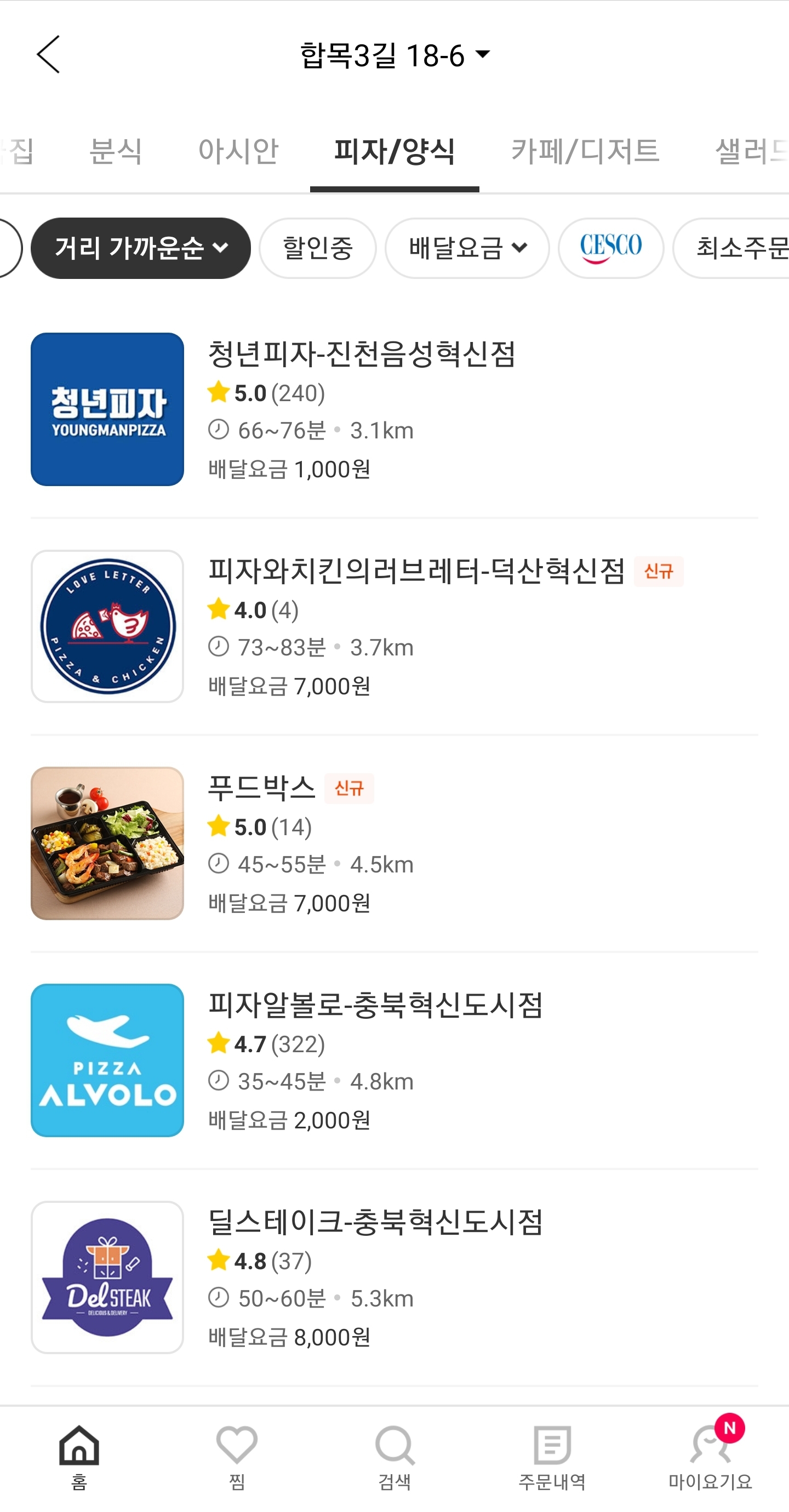Open 피자알볼로-충북혁신도시점 restaurant
Viewport: 789px width, 1512px height.
point(395,1060)
